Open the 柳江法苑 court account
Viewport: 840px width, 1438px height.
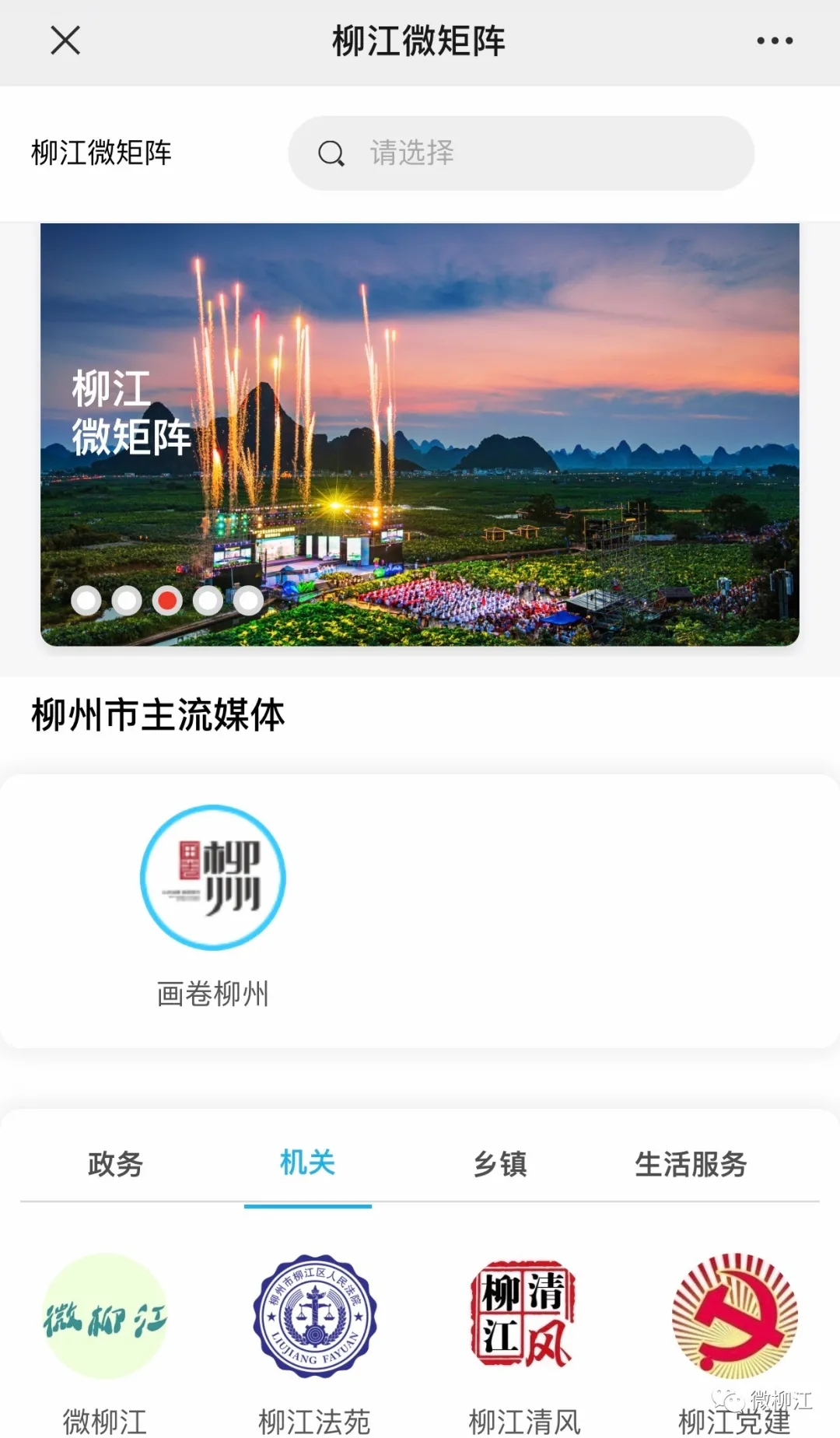tap(315, 1317)
